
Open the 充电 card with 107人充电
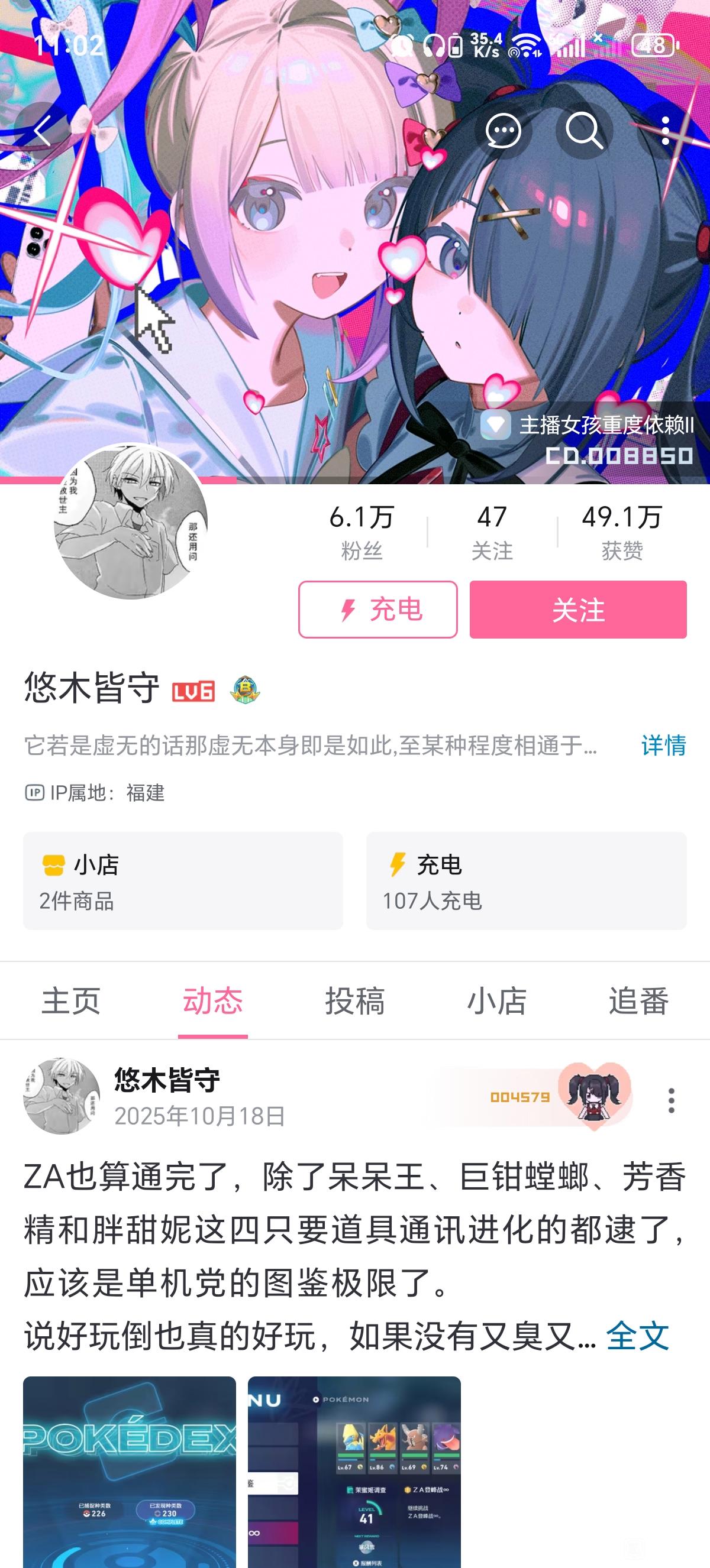tap(526, 881)
